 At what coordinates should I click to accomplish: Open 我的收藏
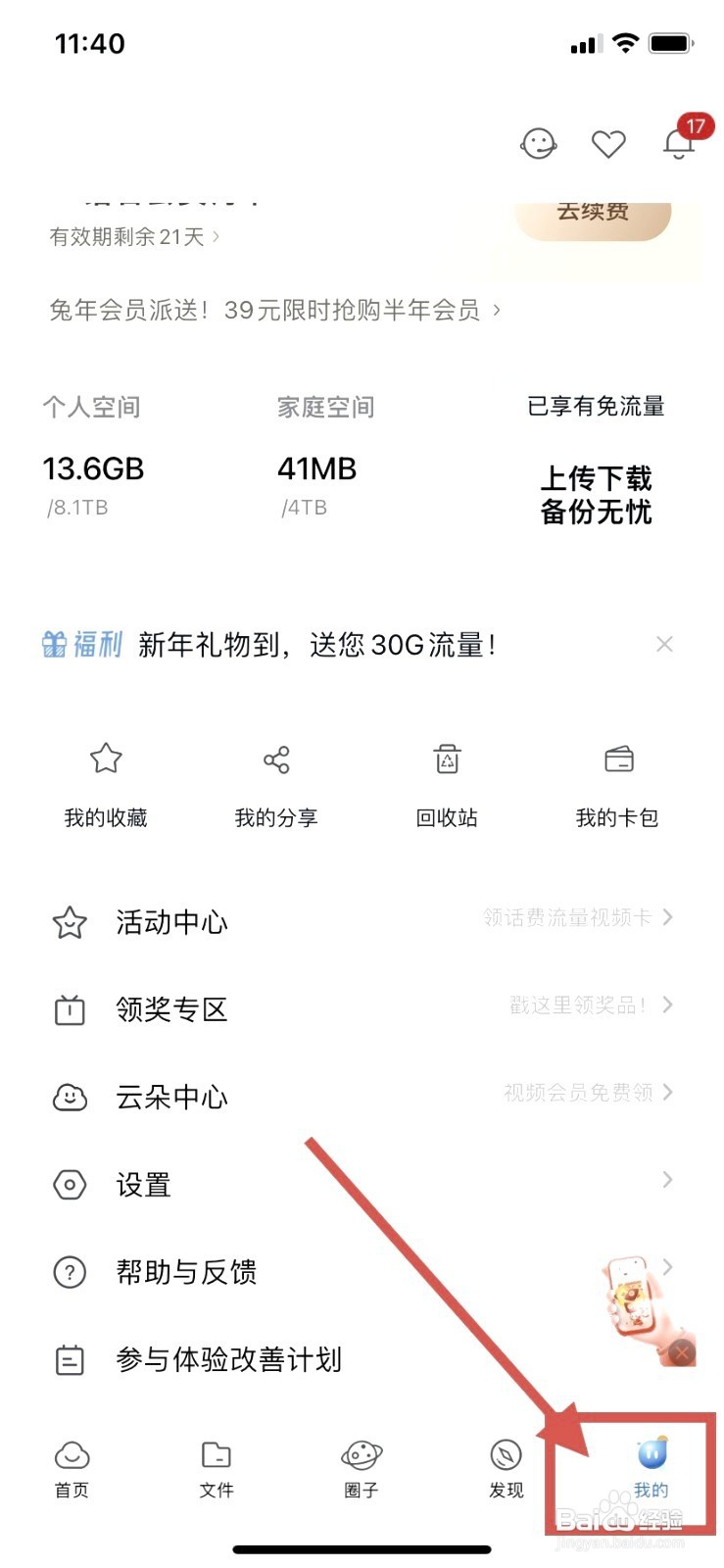click(x=106, y=783)
